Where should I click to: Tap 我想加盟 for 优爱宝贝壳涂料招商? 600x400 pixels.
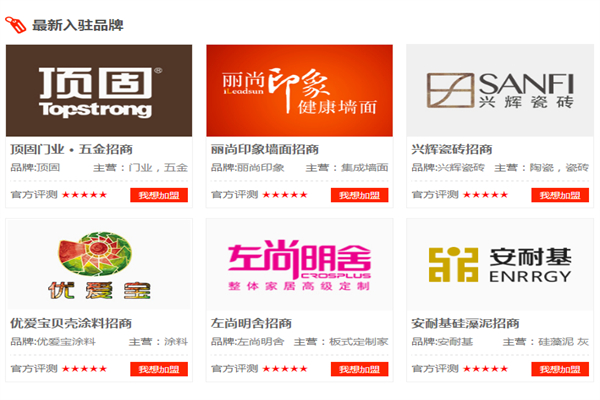[x=159, y=369]
